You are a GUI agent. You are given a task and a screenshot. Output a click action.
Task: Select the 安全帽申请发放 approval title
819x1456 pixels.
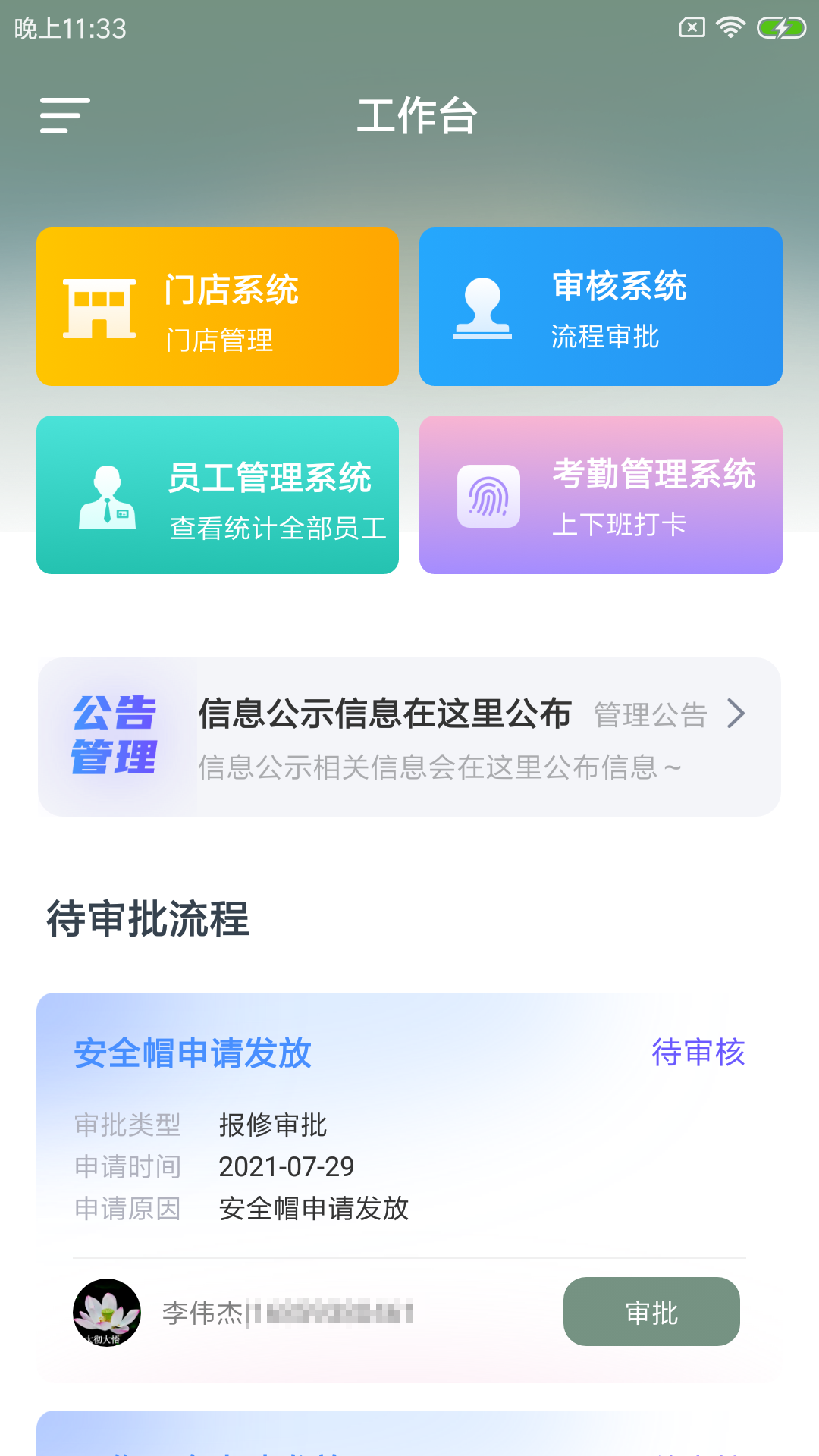pos(191,1053)
